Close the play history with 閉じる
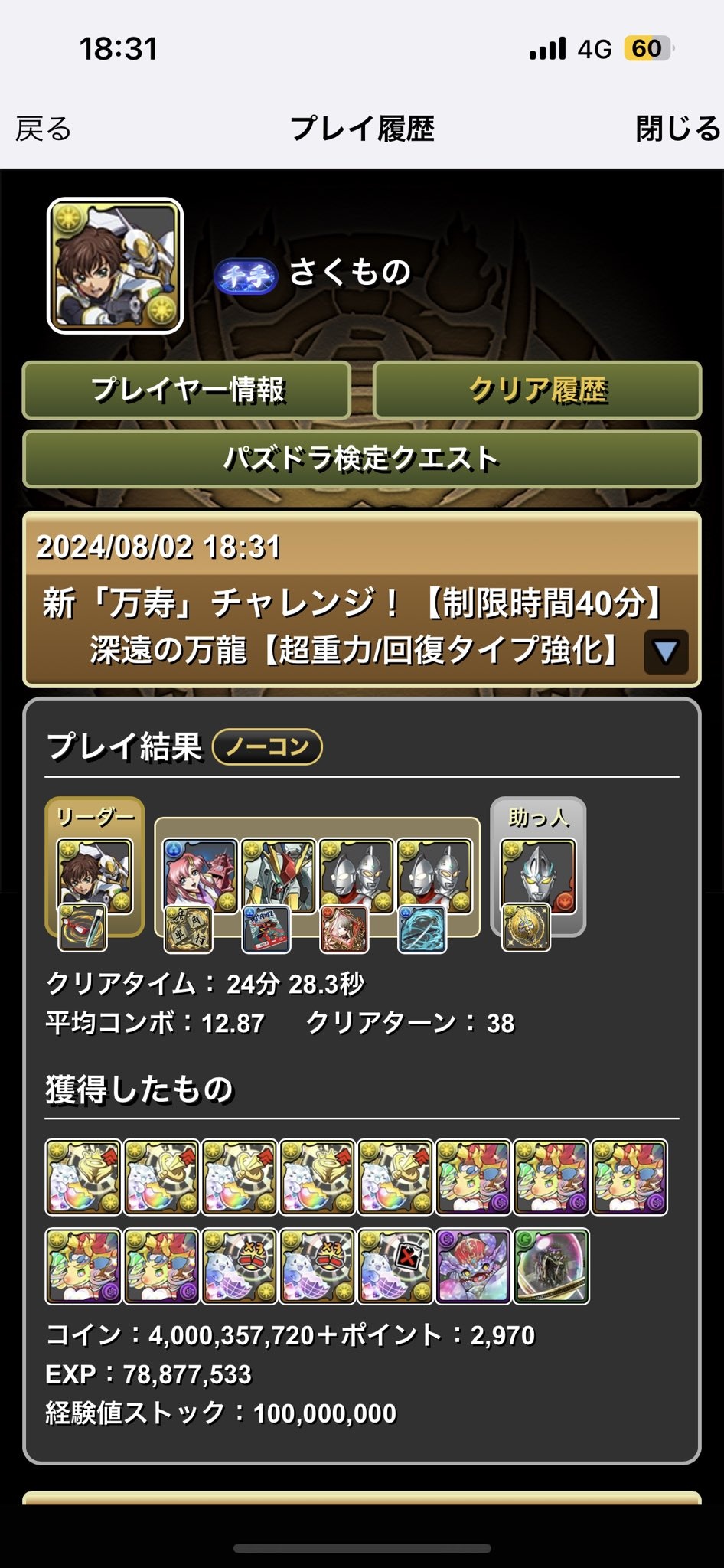This screenshot has width=724, height=1568. tap(677, 129)
